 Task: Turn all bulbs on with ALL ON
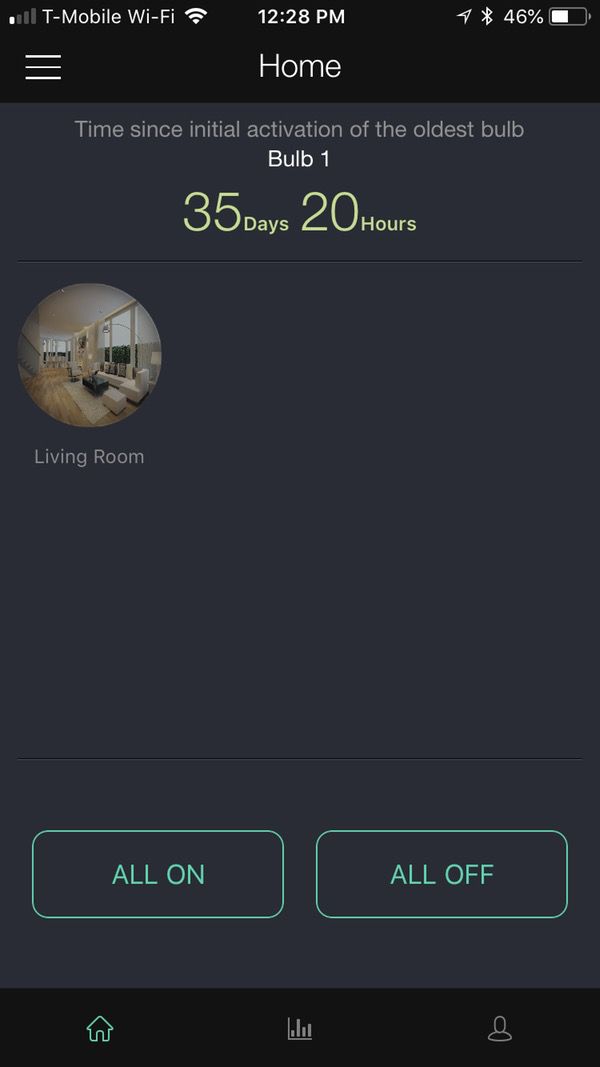coord(158,874)
